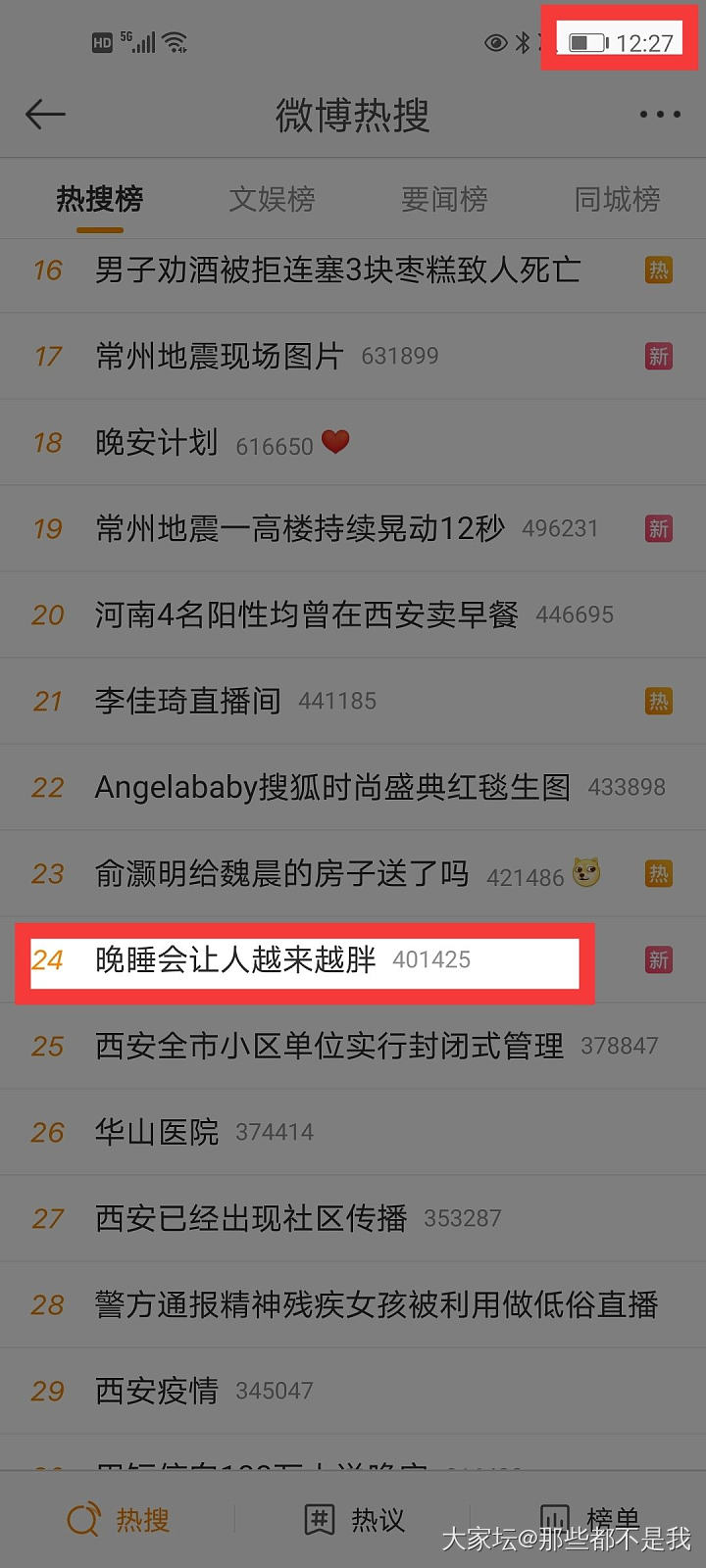The height and width of the screenshot is (1568, 706).
Task: Select the 热搜榜 tab
Action: [x=100, y=199]
